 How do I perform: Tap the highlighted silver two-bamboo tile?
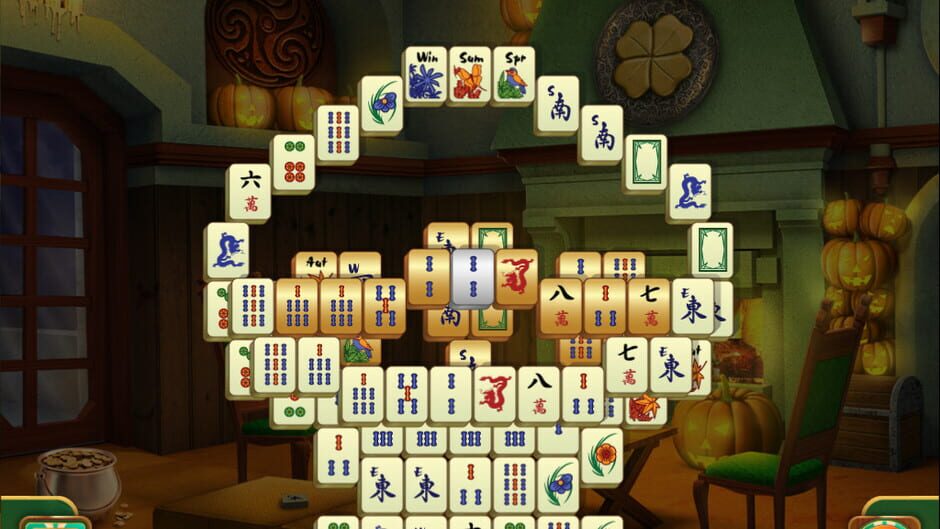click(x=473, y=277)
